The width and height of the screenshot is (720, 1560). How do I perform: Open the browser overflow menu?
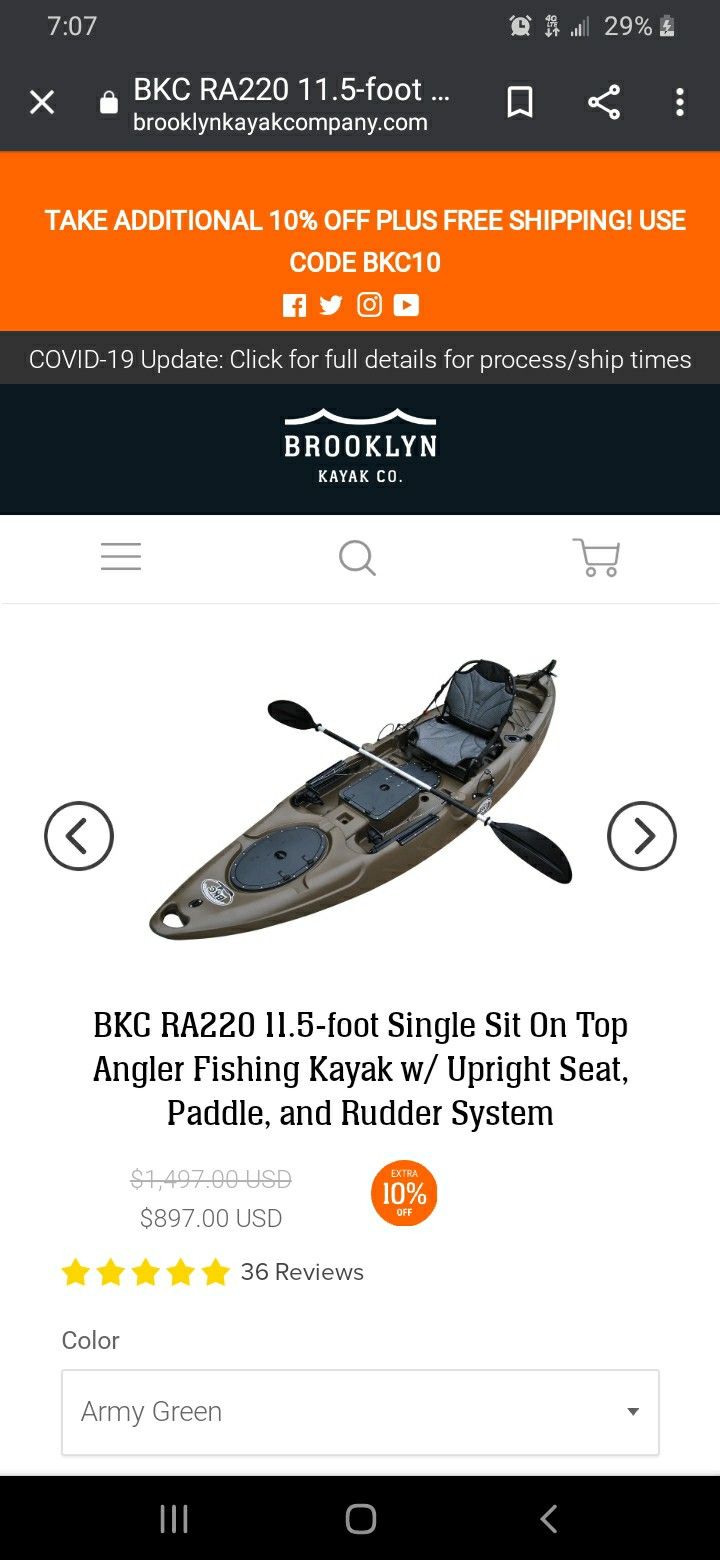(x=680, y=102)
